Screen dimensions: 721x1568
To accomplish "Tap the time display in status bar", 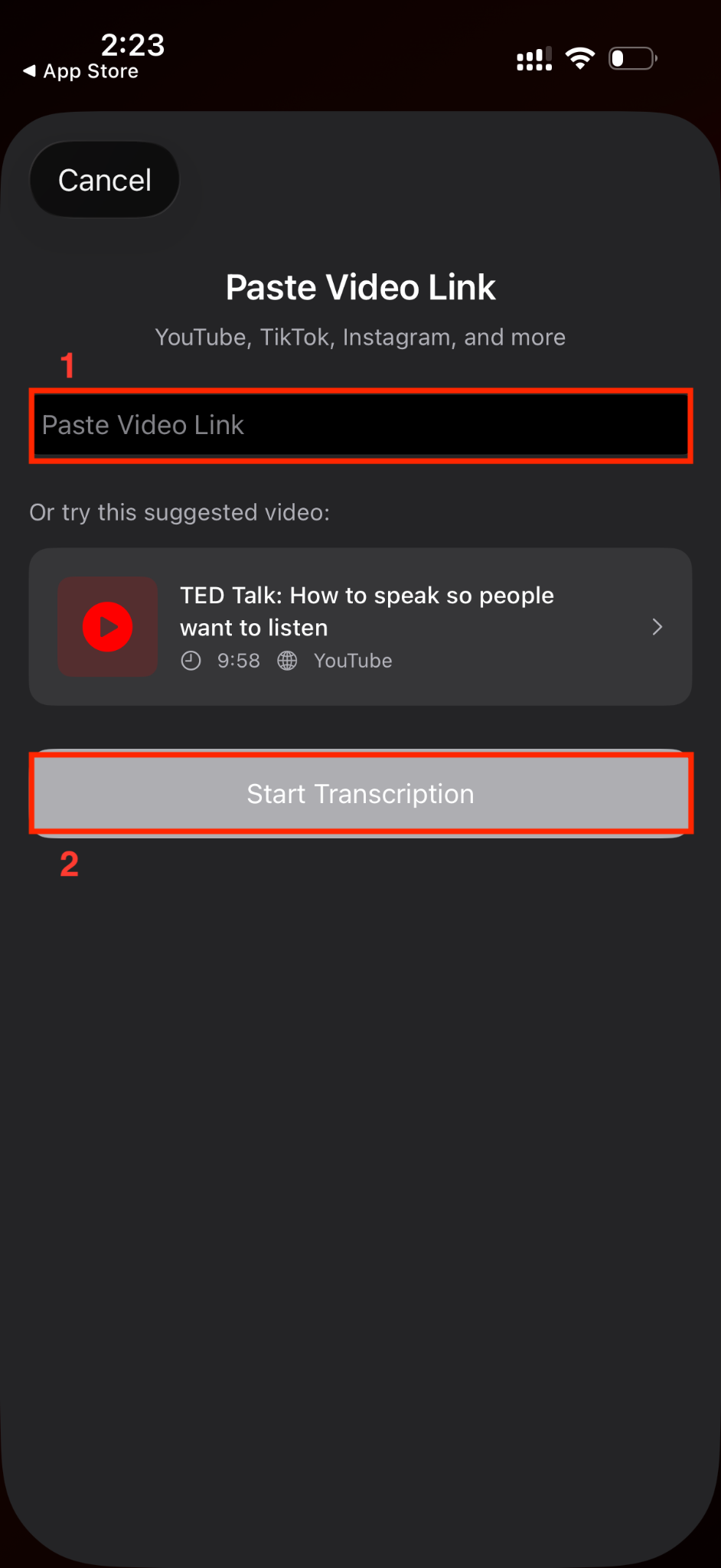I will click(x=132, y=44).
